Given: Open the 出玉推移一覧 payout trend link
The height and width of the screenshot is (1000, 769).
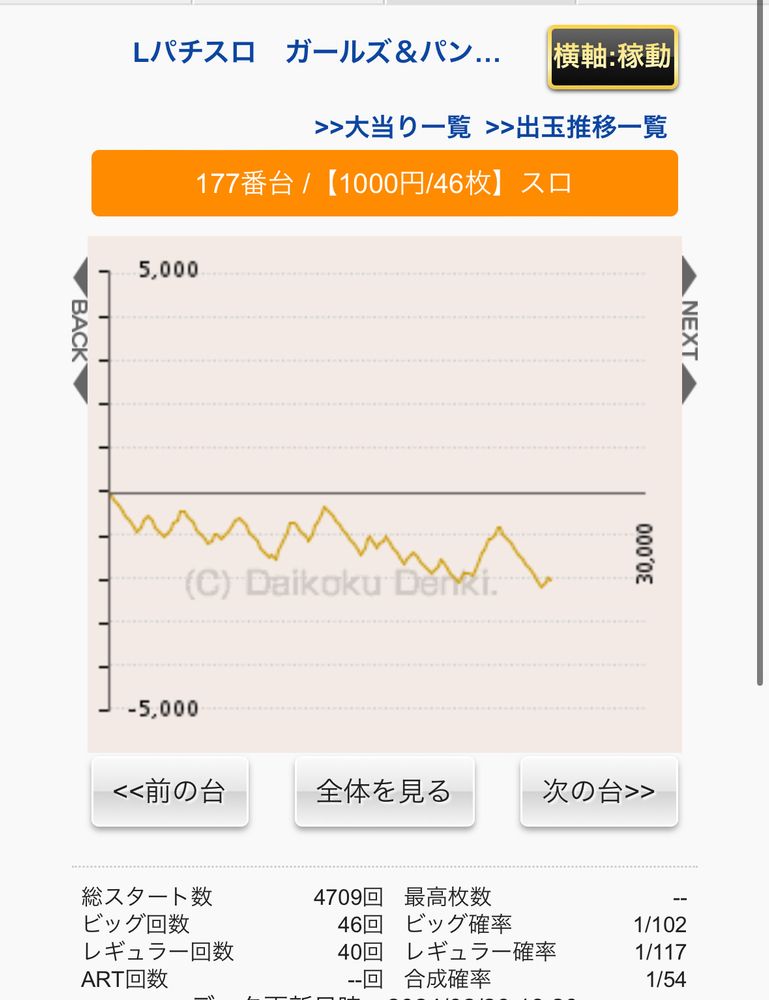Looking at the screenshot, I should [x=576, y=127].
